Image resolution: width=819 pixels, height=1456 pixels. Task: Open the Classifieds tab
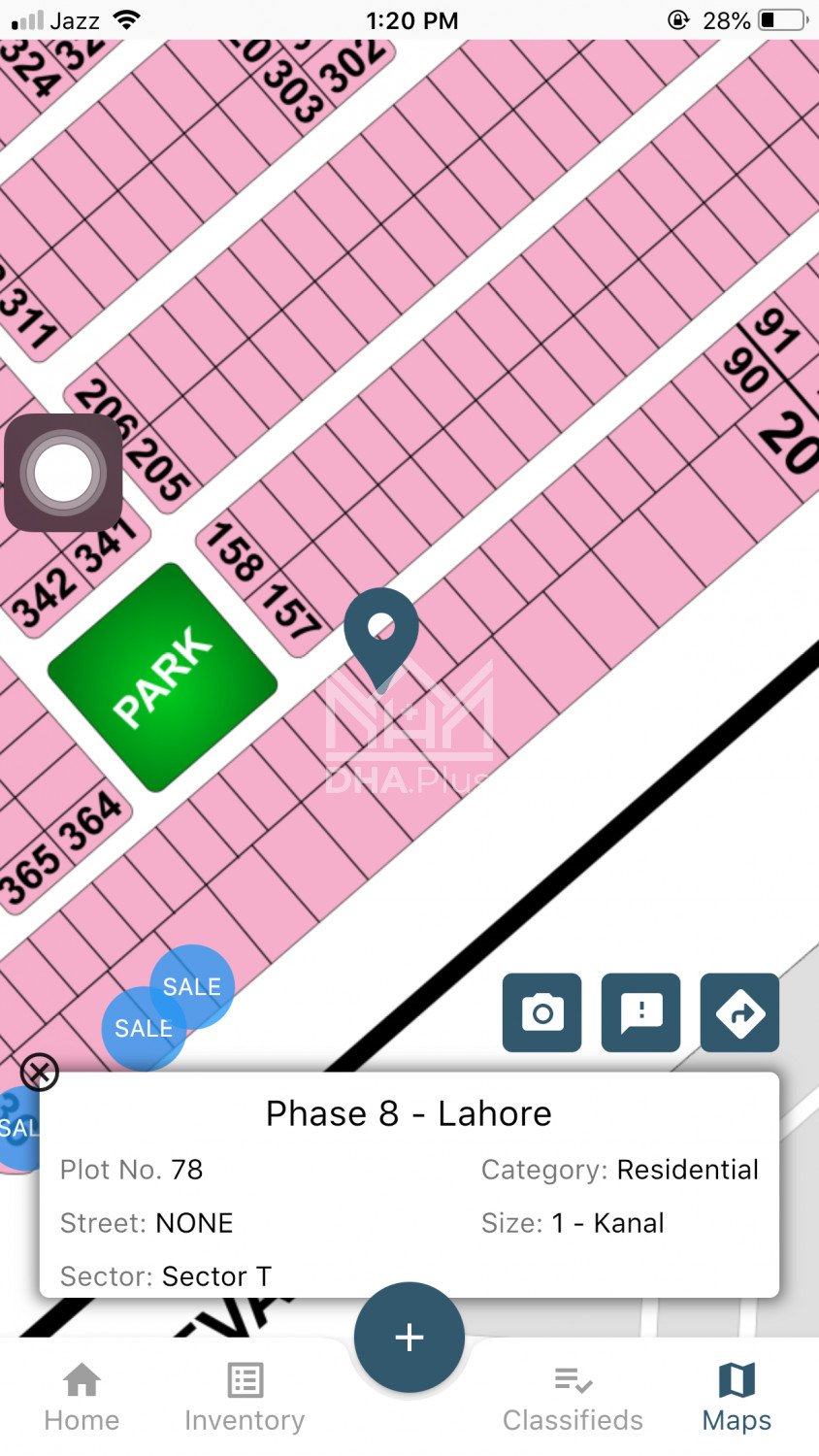click(573, 1398)
